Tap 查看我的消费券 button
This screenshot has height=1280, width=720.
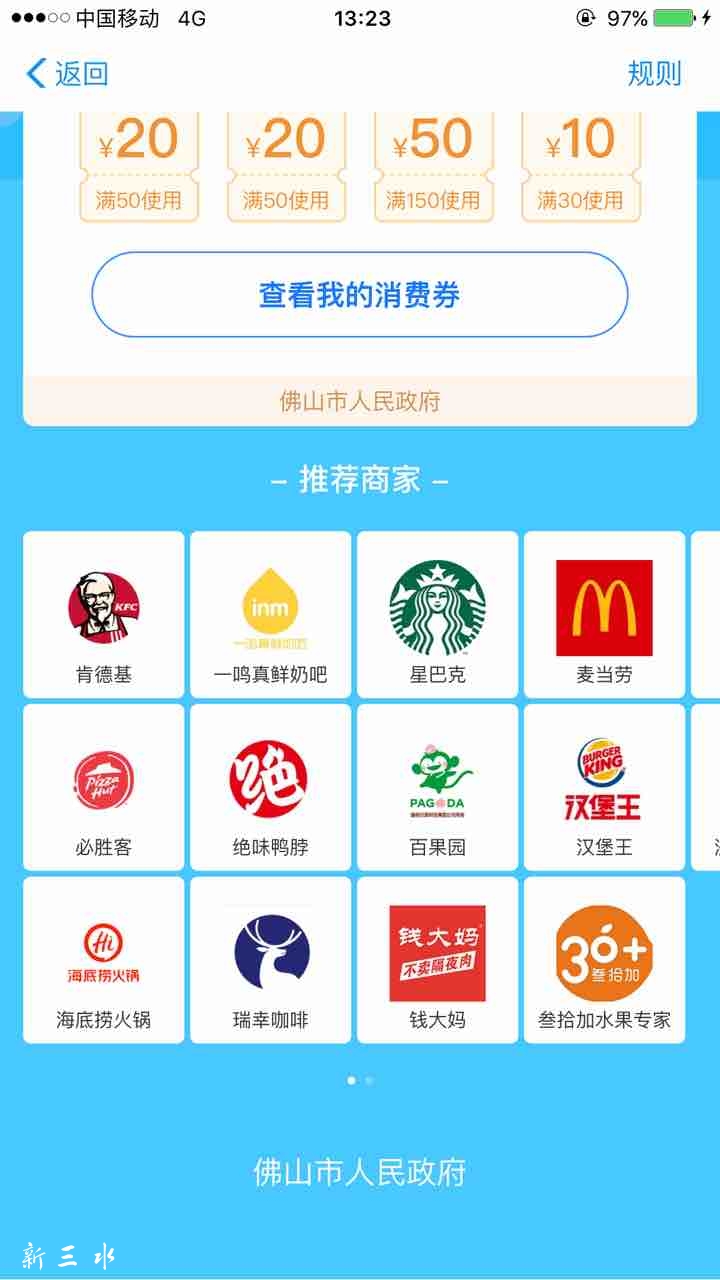point(360,295)
